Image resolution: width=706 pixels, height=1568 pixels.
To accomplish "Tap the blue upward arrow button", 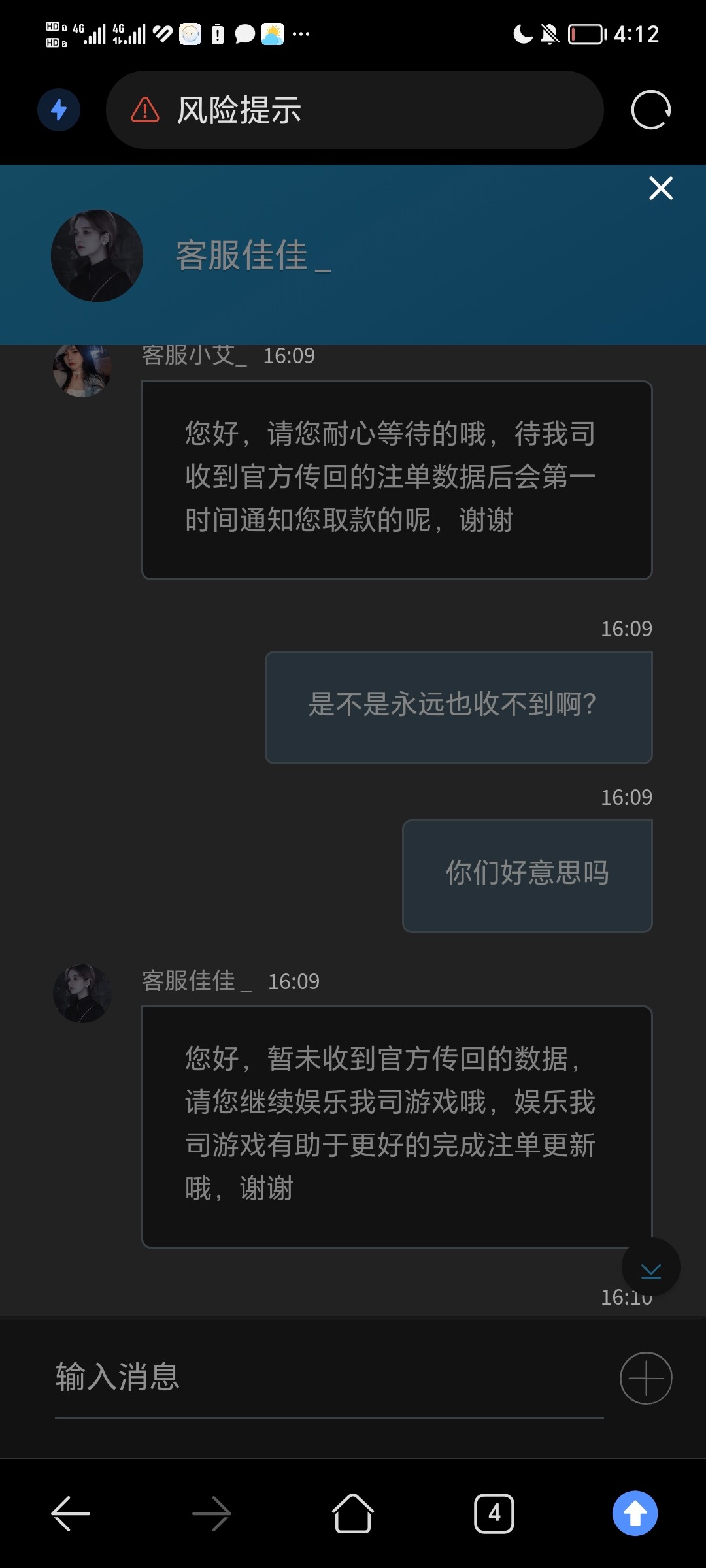I will click(x=635, y=1513).
